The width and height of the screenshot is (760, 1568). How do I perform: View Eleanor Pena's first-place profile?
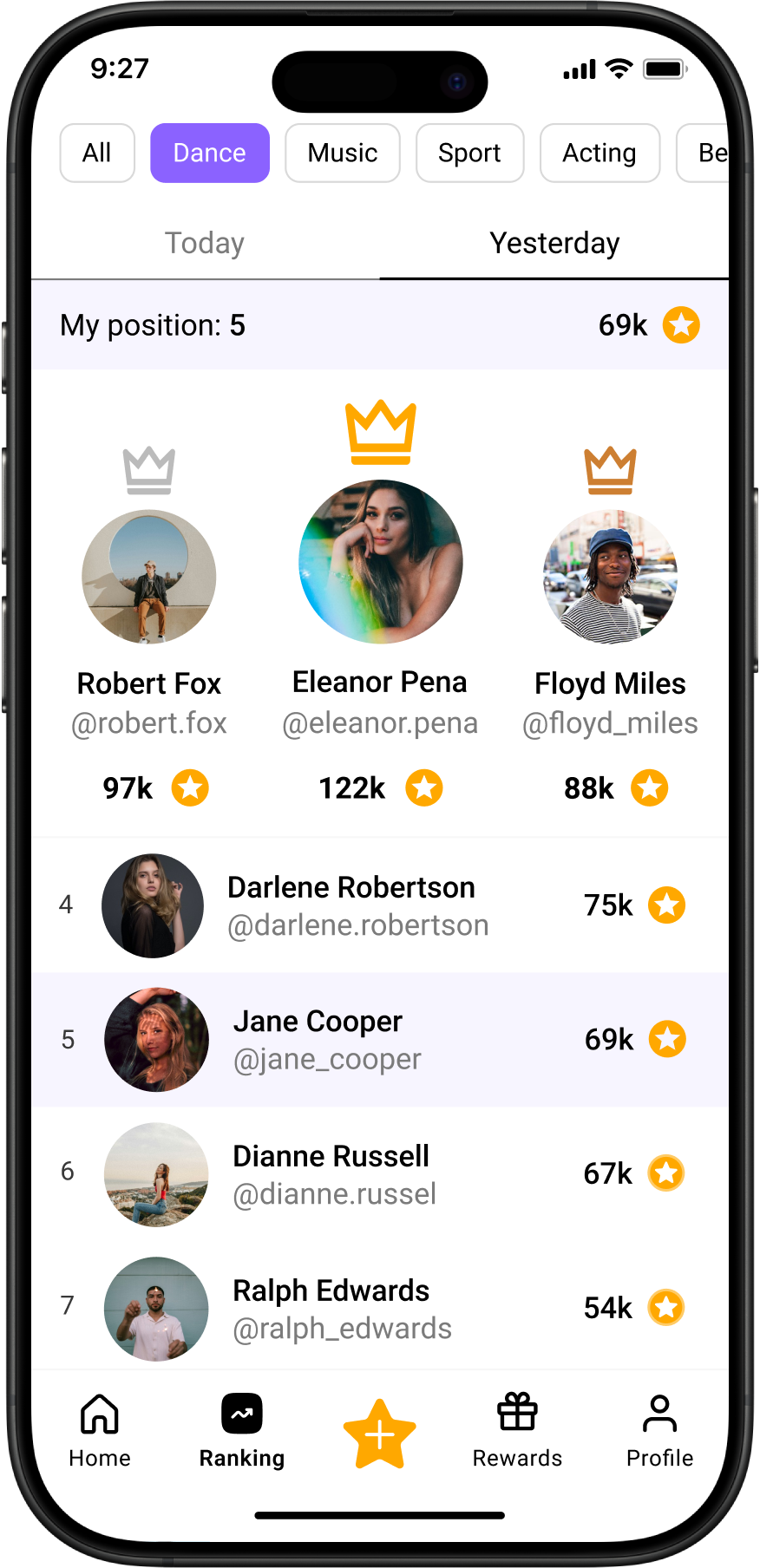[x=380, y=562]
